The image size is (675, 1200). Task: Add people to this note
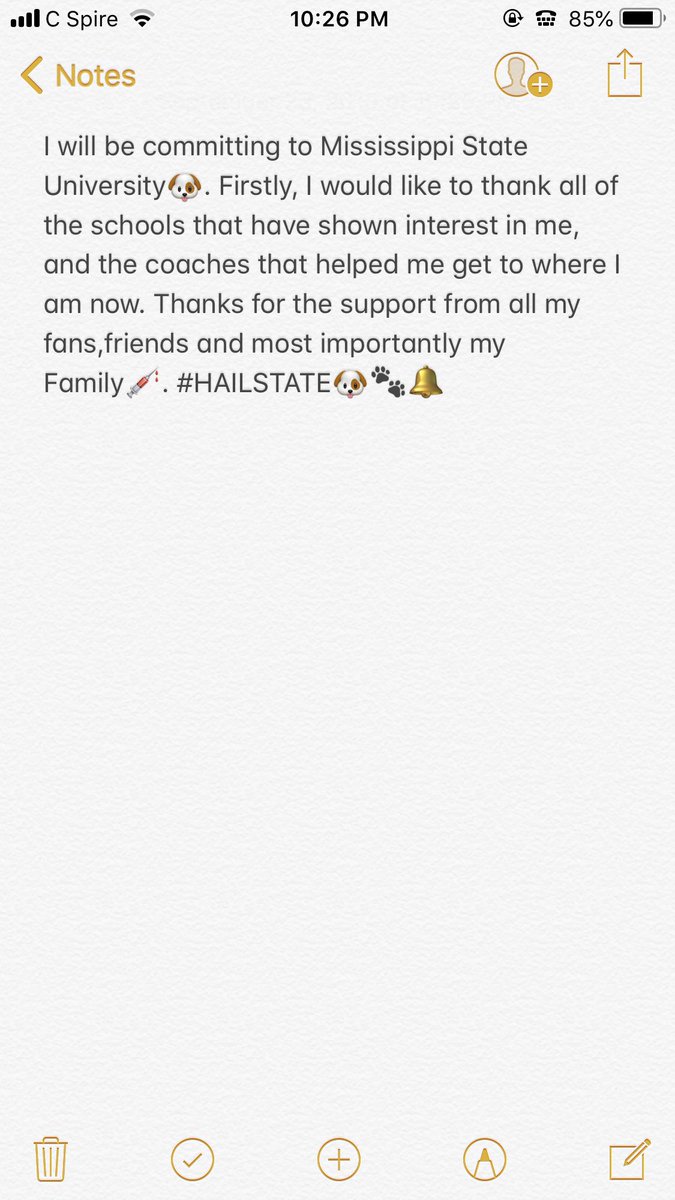click(x=522, y=76)
